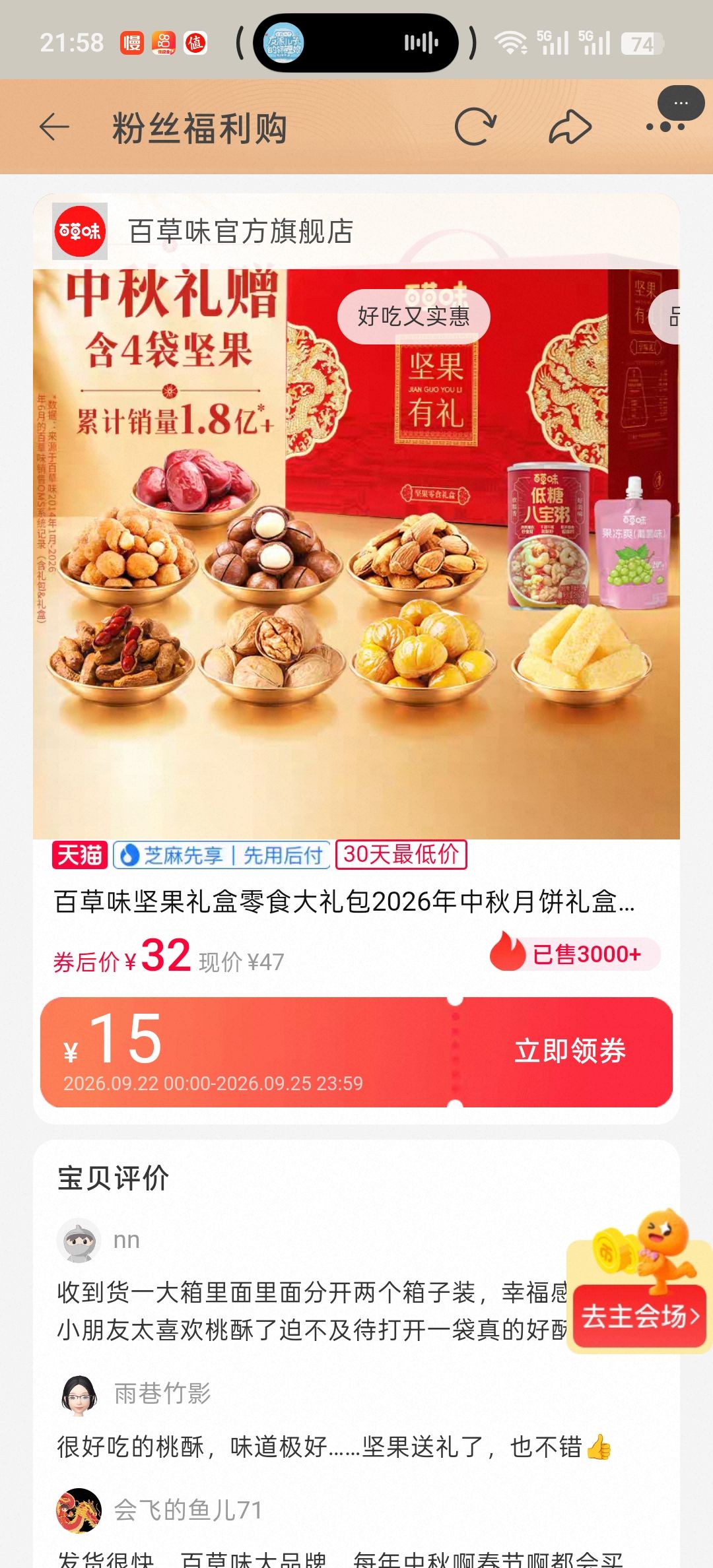Viewport: 713px width, 1568px height.
Task: Go back from 粉丝福利购 page
Action: click(54, 127)
